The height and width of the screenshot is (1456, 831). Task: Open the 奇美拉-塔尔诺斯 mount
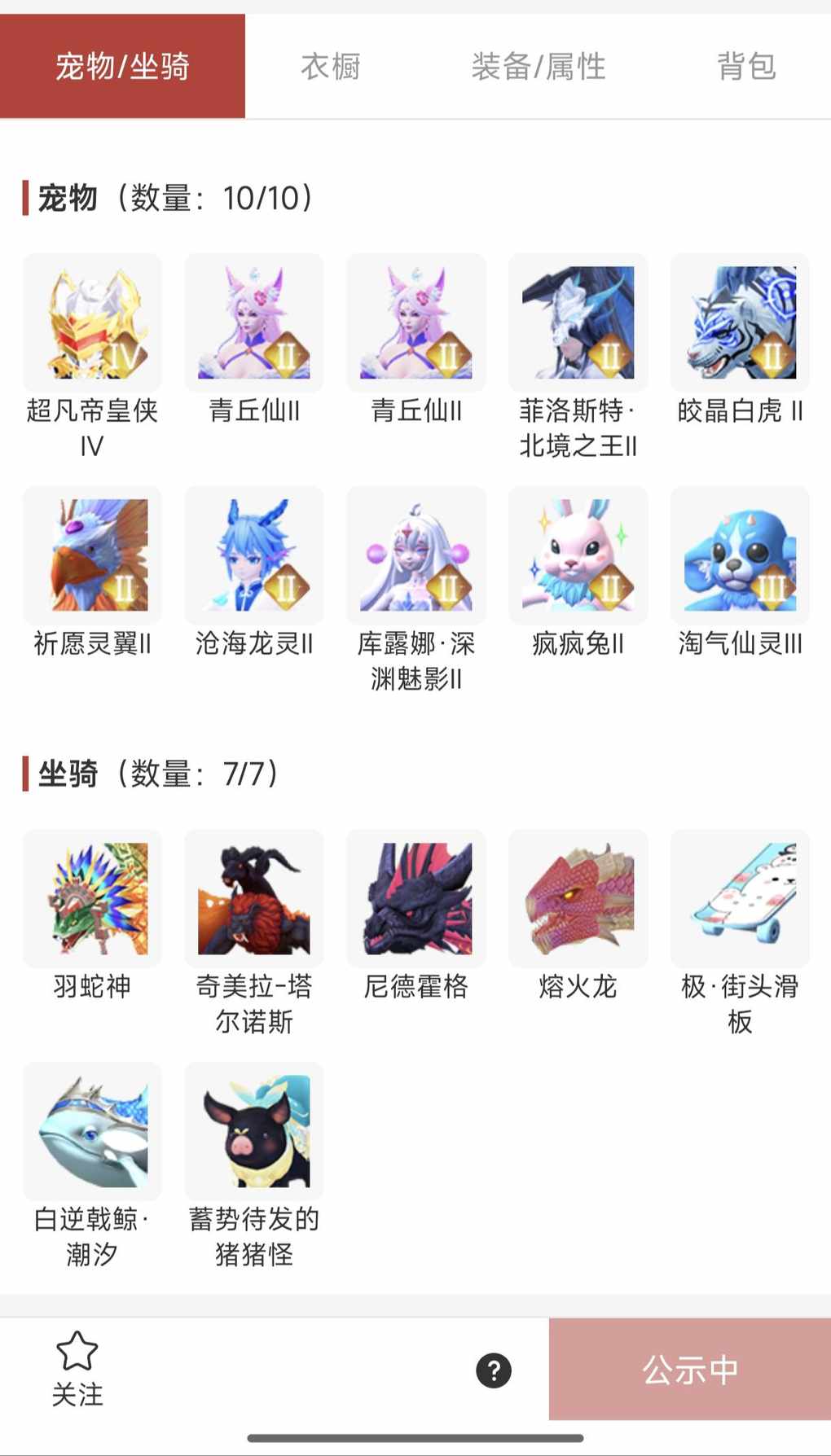254,899
